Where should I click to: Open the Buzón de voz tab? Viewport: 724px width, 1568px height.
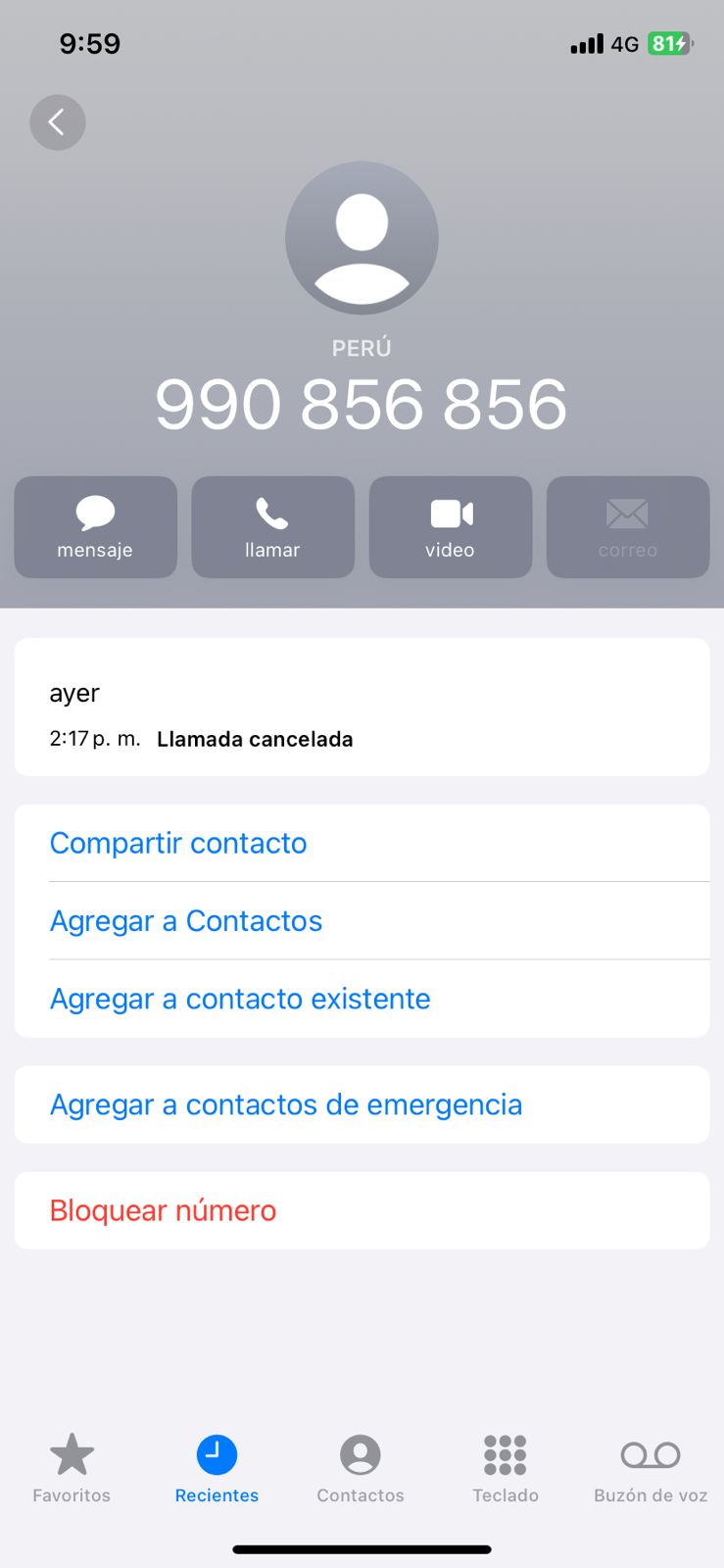tap(651, 1467)
